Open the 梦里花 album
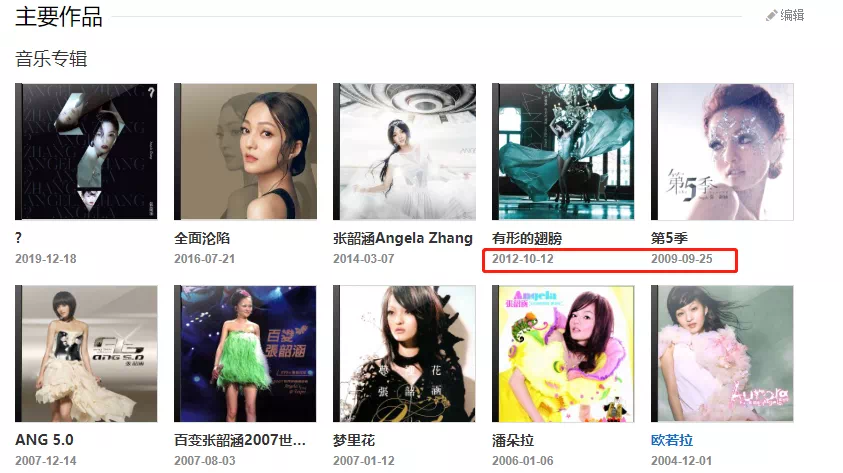The height and width of the screenshot is (473, 843). [x=403, y=353]
